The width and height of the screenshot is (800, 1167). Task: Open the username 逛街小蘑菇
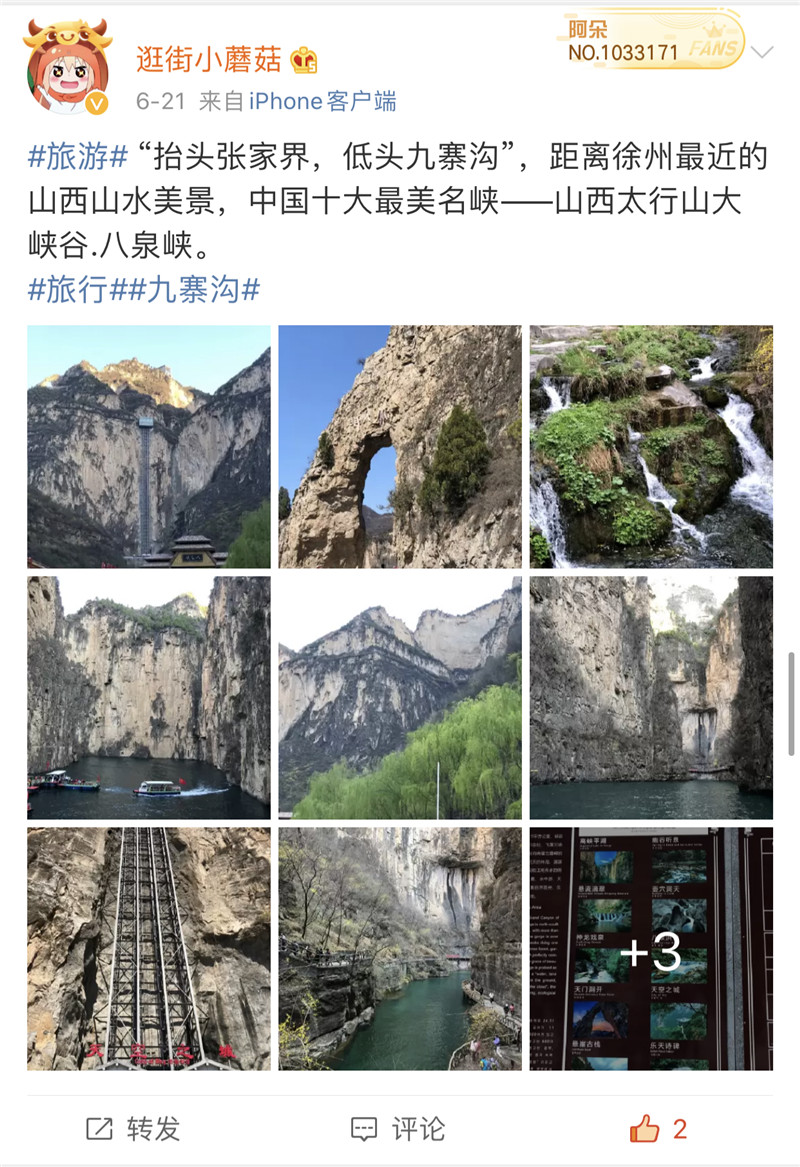(x=210, y=60)
